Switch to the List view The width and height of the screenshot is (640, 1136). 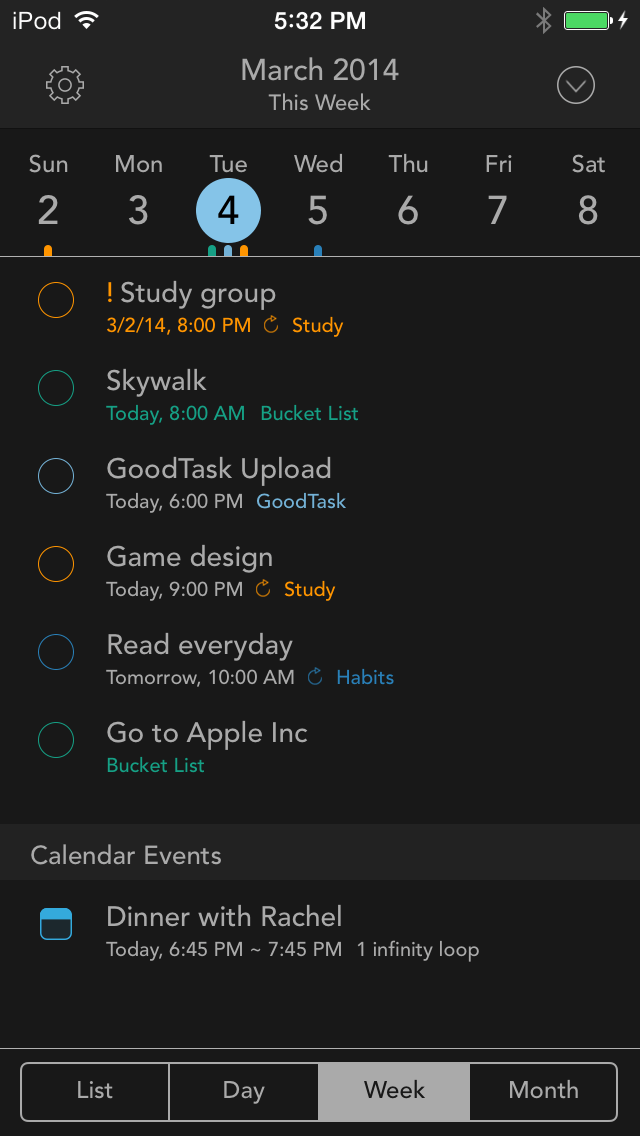tap(95, 1090)
